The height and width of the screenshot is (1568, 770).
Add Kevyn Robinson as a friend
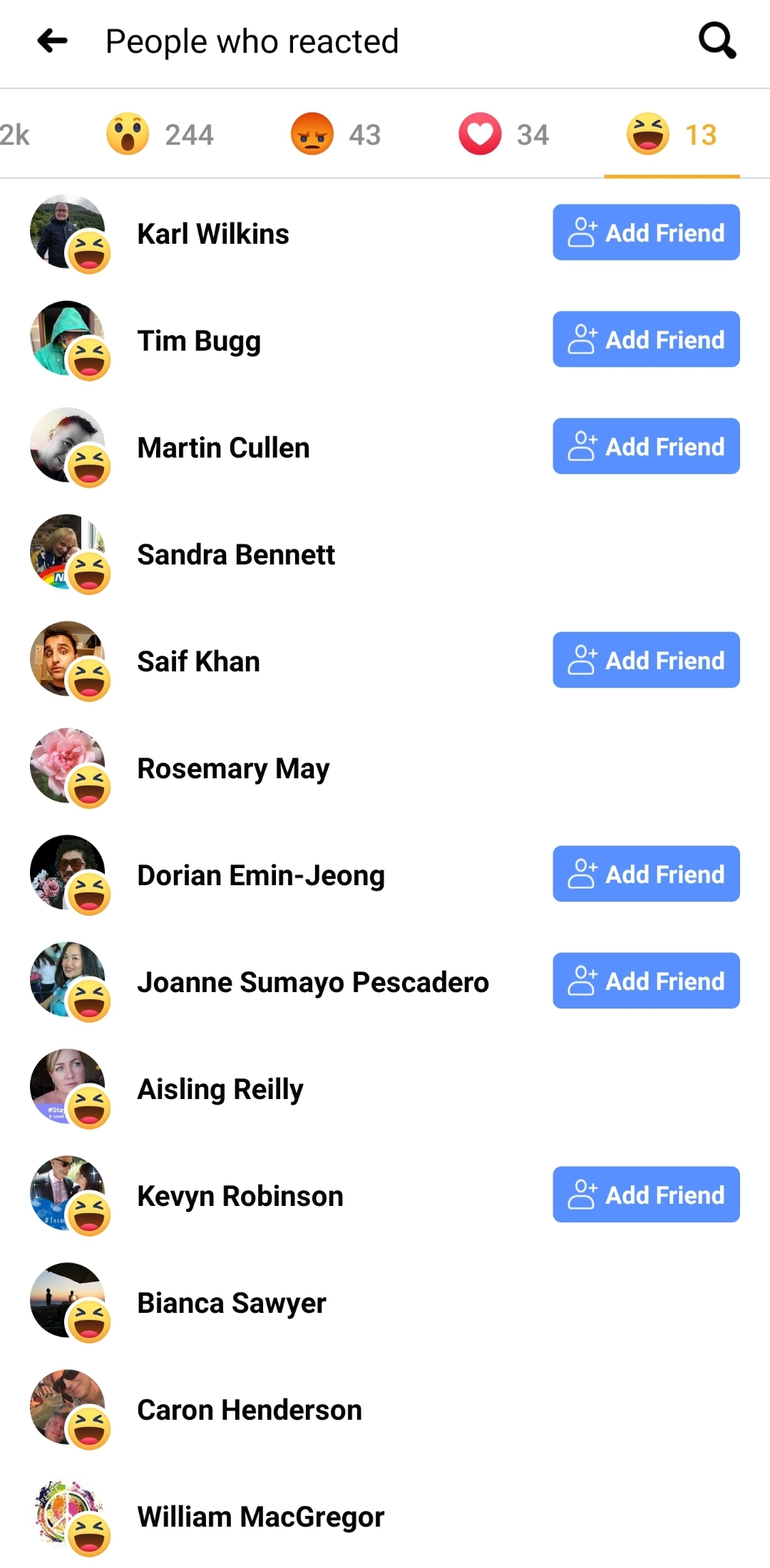[646, 1195]
